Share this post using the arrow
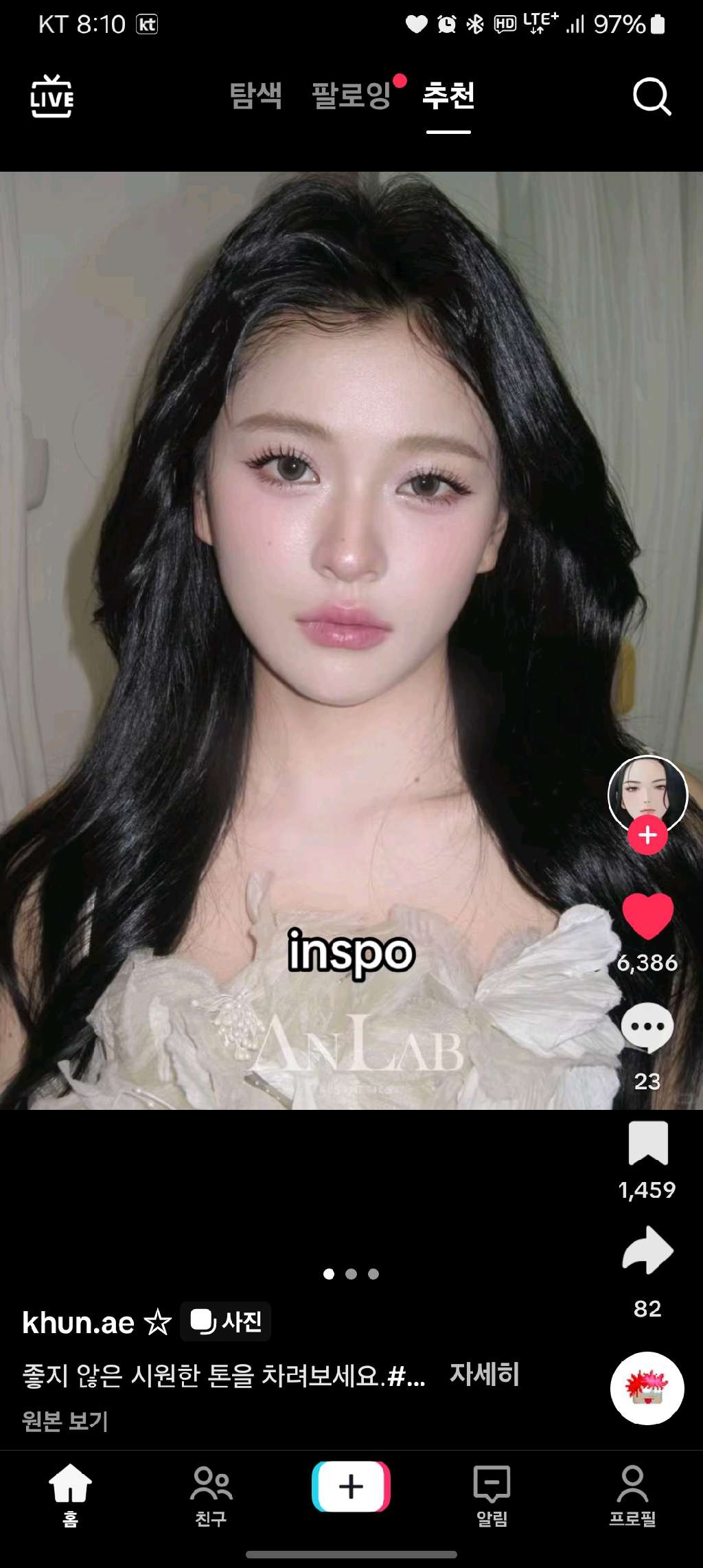703x1568 pixels. pyautogui.click(x=647, y=1251)
